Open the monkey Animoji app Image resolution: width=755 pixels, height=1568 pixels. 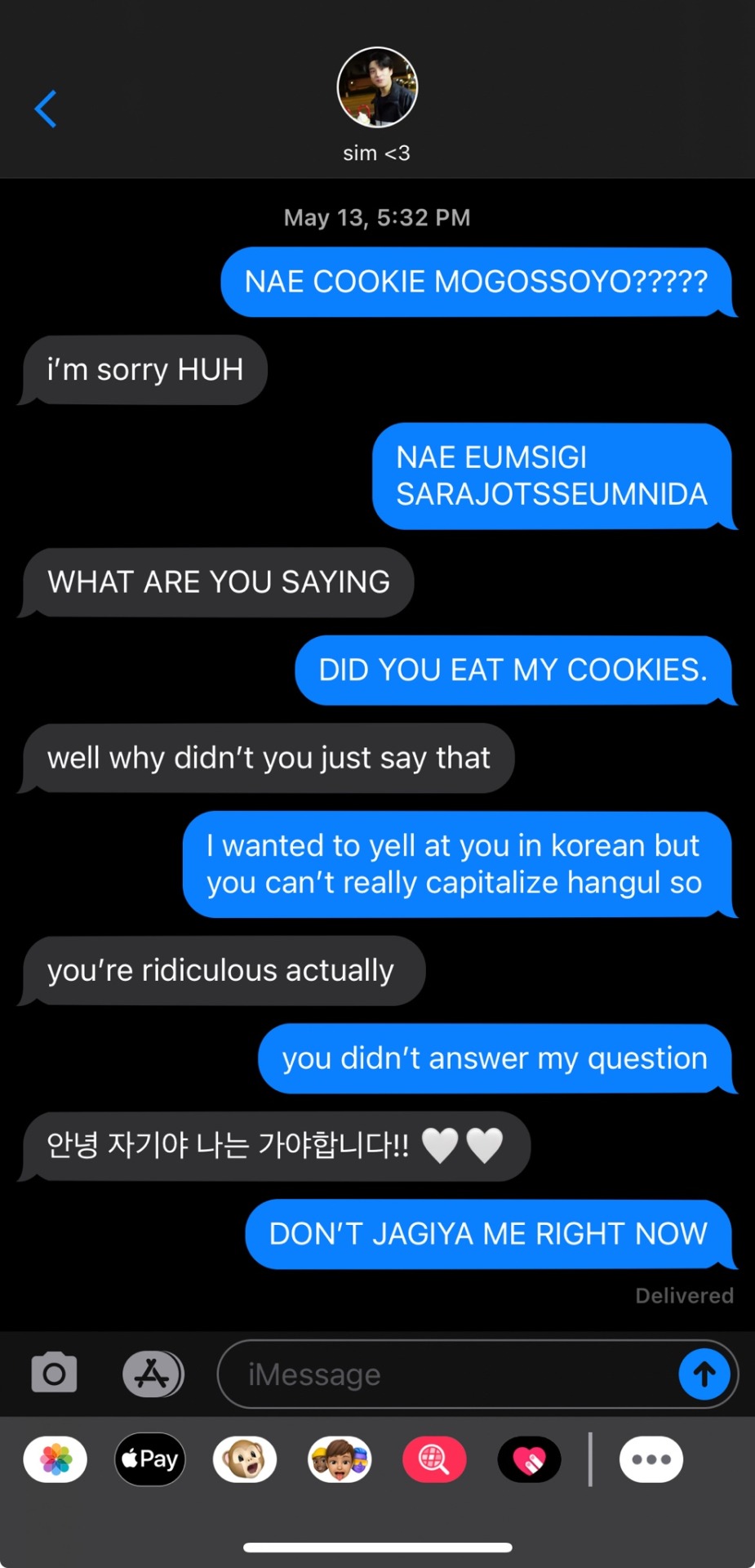point(245,1459)
